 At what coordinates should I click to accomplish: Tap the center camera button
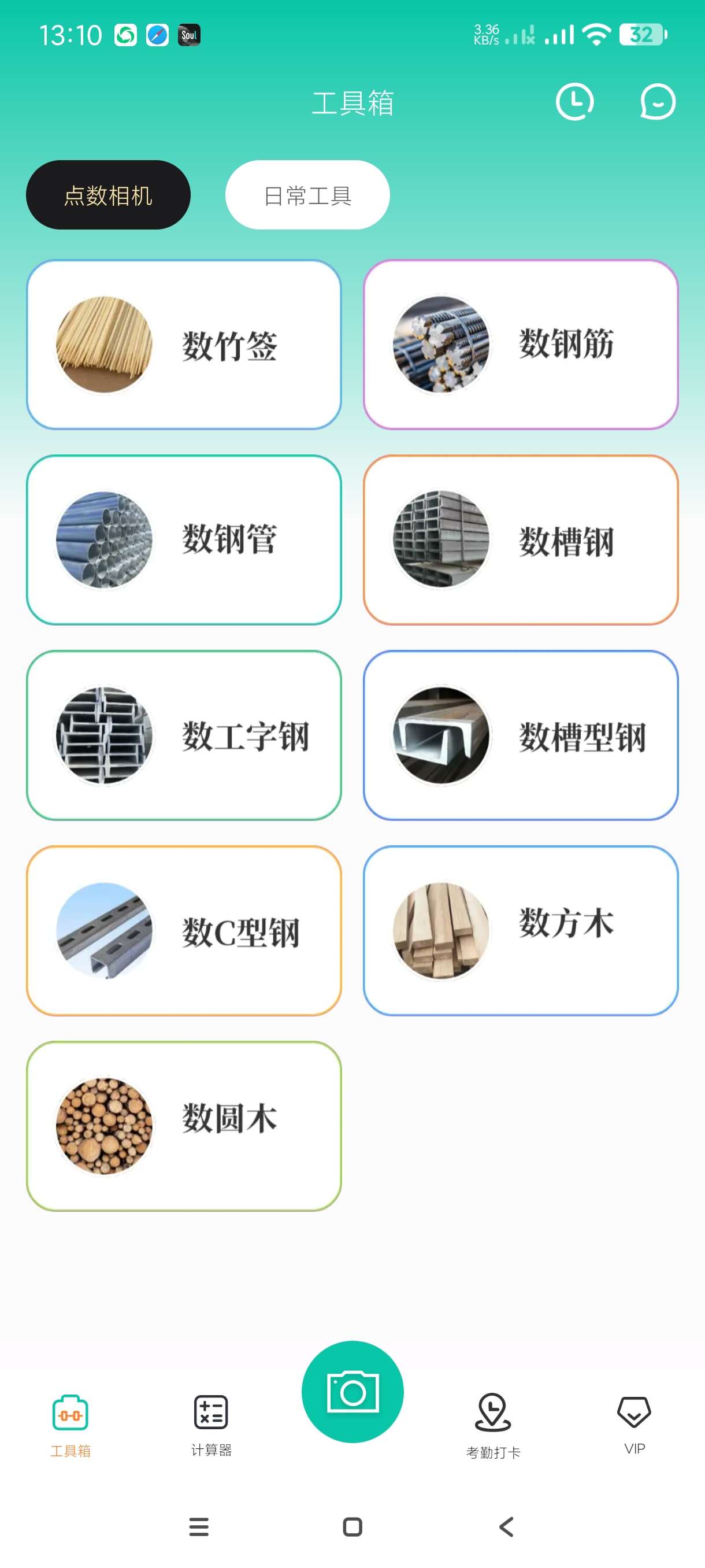pos(353,1392)
